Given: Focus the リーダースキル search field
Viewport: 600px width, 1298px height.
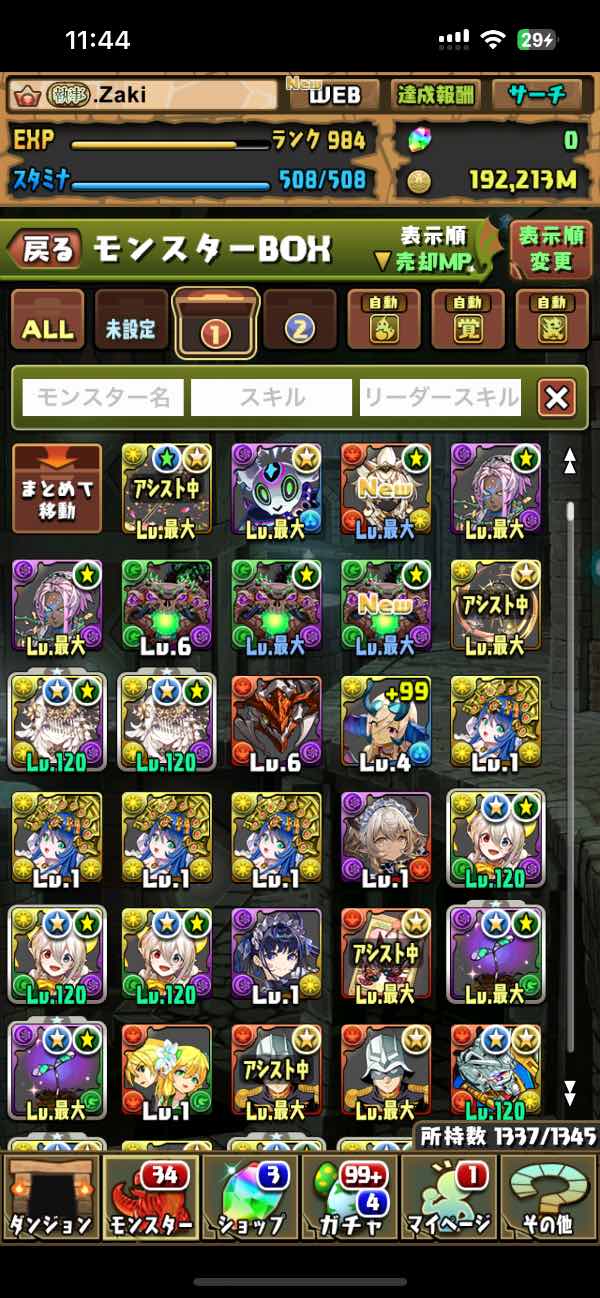Looking at the screenshot, I should [441, 397].
